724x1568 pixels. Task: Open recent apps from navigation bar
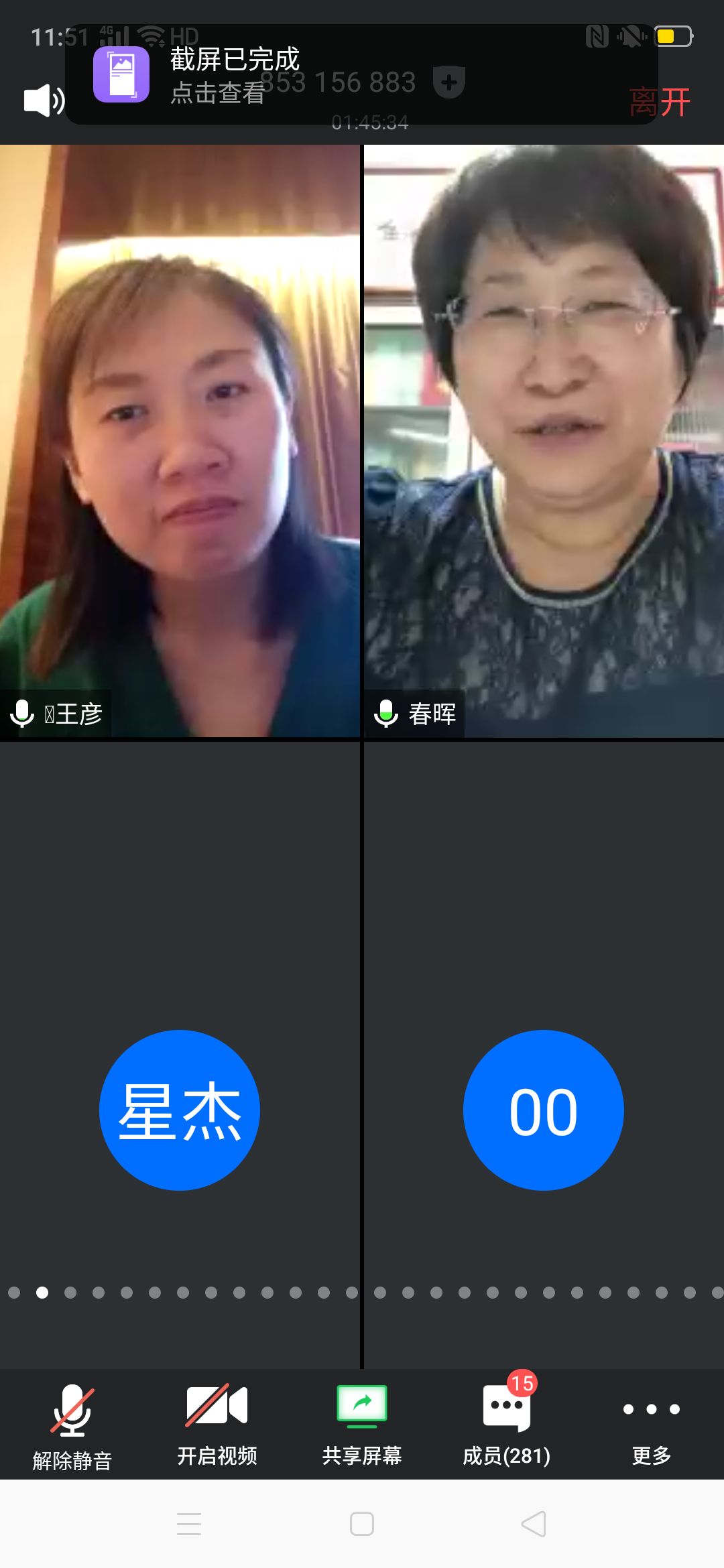tap(189, 1524)
